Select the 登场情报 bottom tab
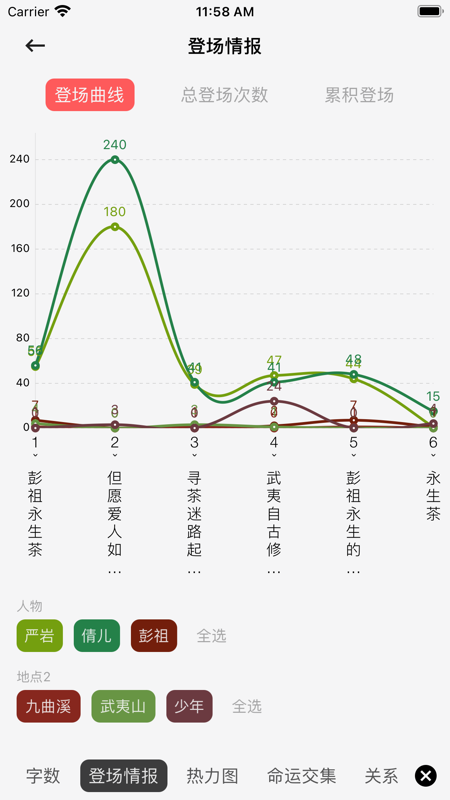This screenshot has width=450, height=800. click(x=123, y=776)
